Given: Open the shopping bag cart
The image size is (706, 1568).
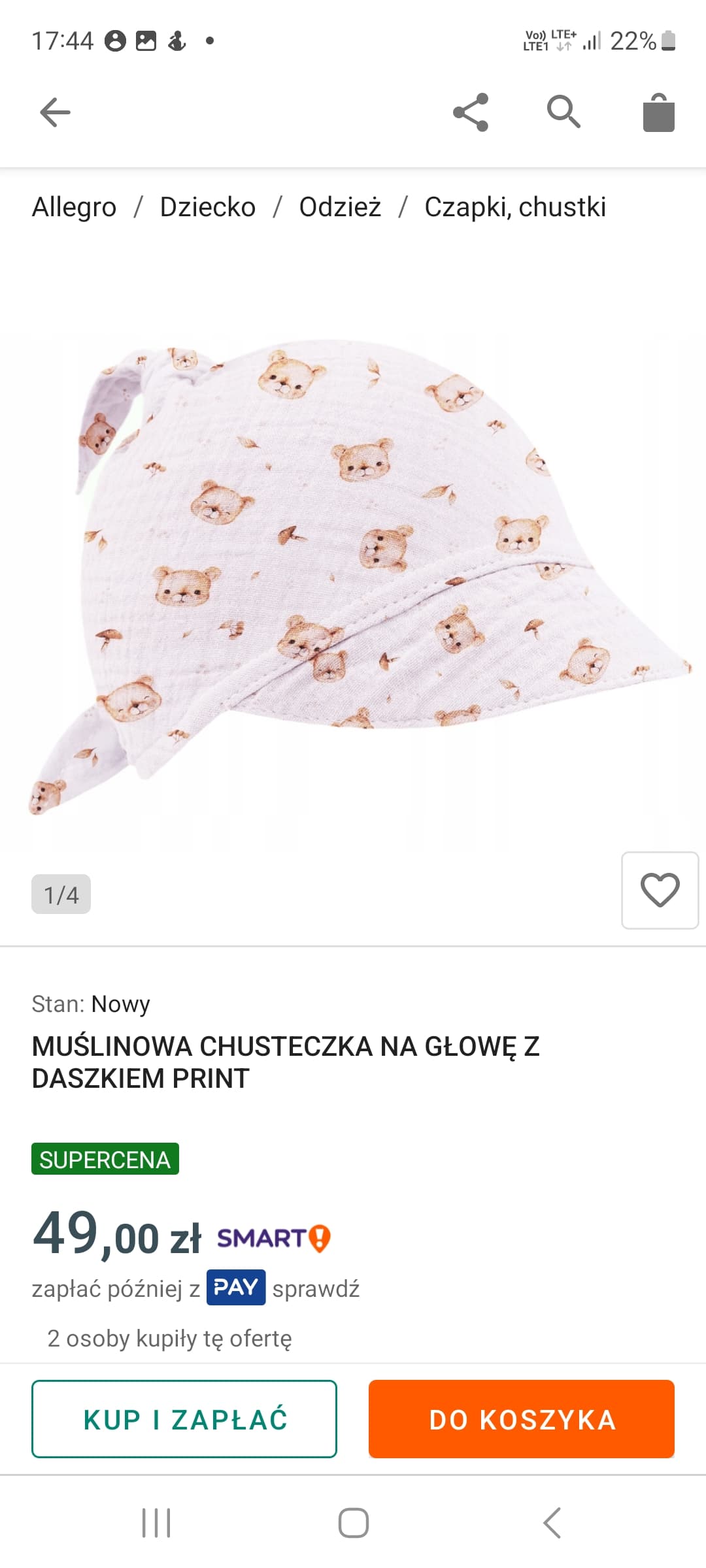Looking at the screenshot, I should click(x=658, y=112).
